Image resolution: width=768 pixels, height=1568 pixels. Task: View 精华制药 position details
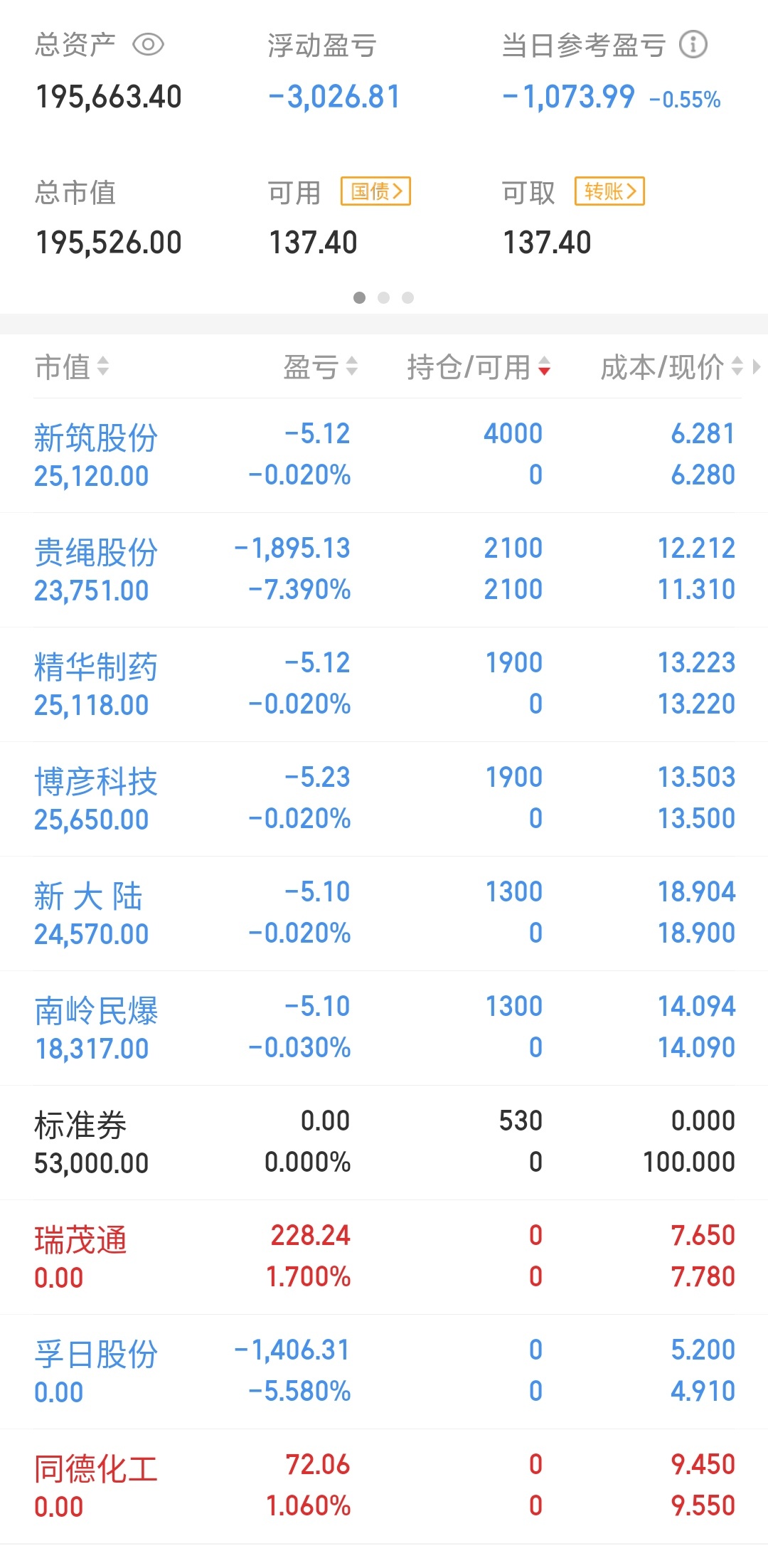(384, 684)
